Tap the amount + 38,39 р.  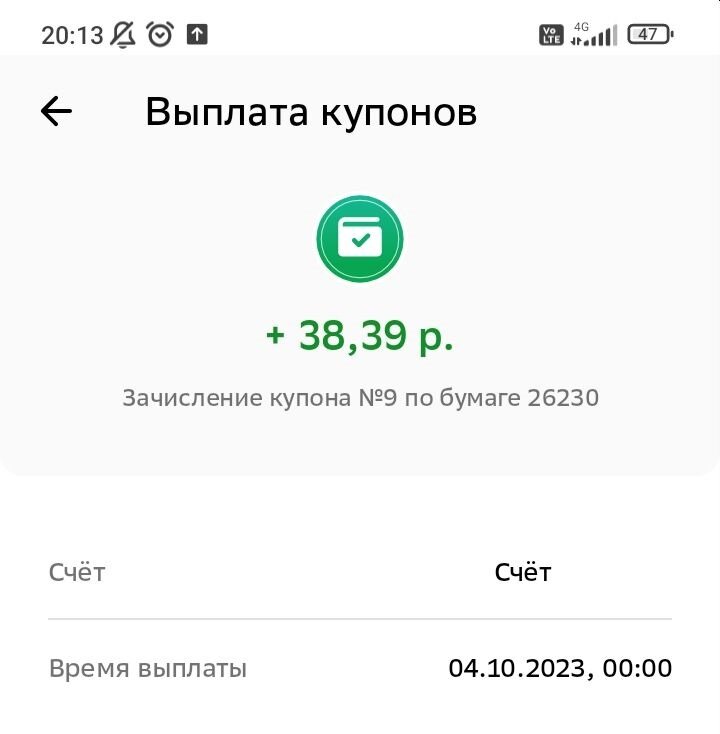pos(359,335)
